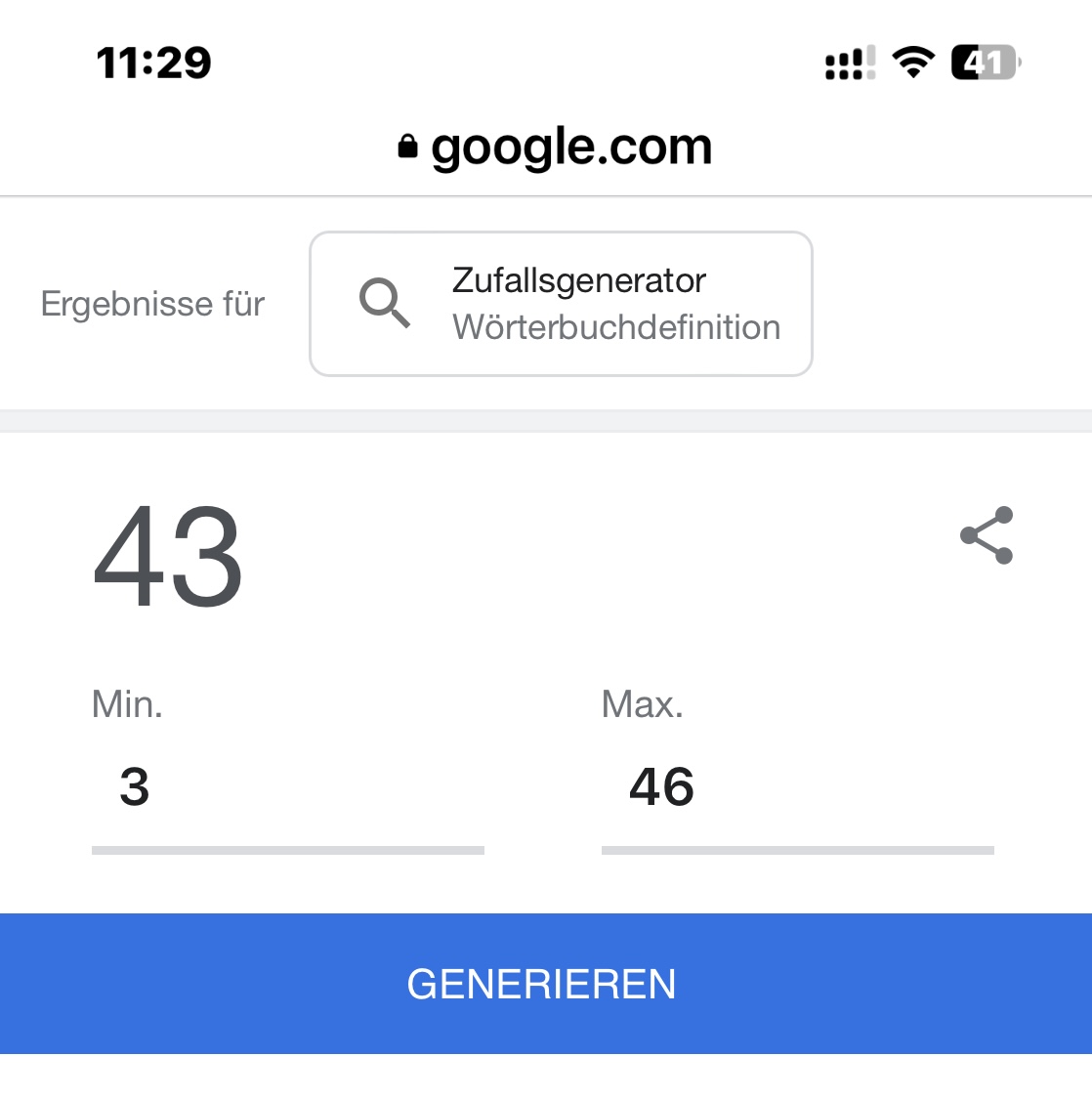Share the generated random number
1092x1099 pixels.
[987, 535]
